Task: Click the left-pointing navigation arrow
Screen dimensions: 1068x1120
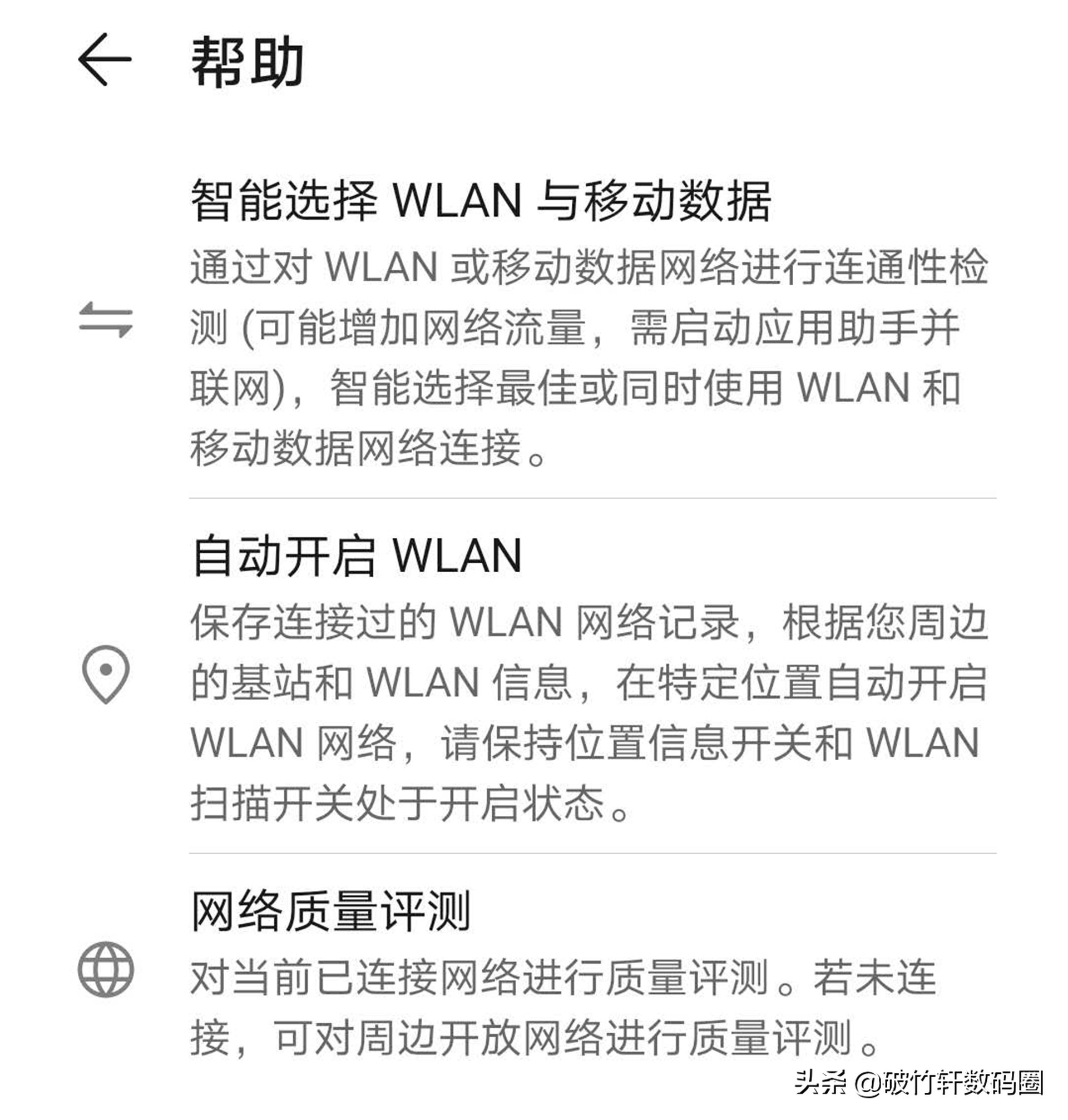Action: coord(102,60)
